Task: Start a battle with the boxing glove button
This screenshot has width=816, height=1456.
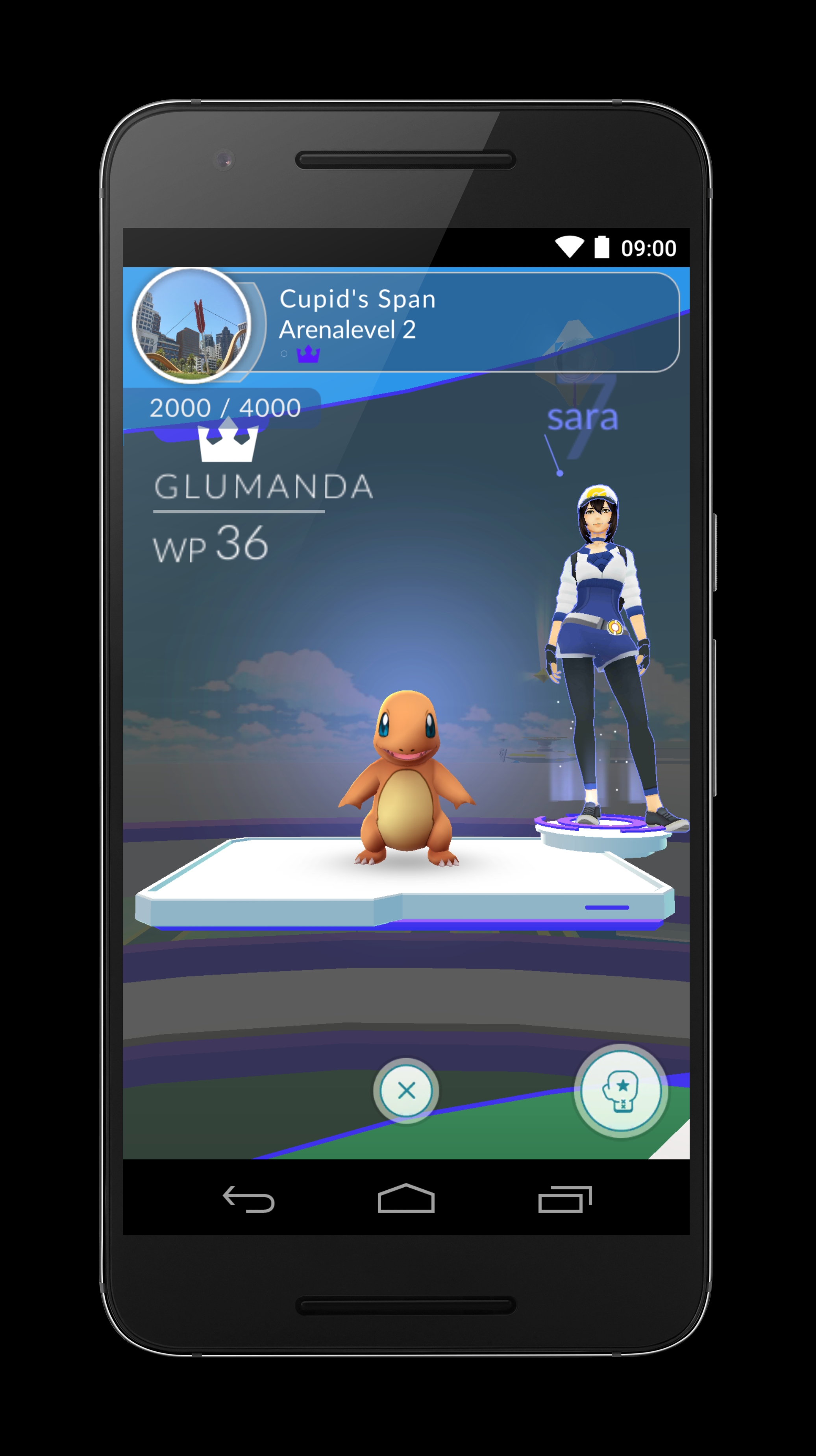Action: (x=621, y=1090)
